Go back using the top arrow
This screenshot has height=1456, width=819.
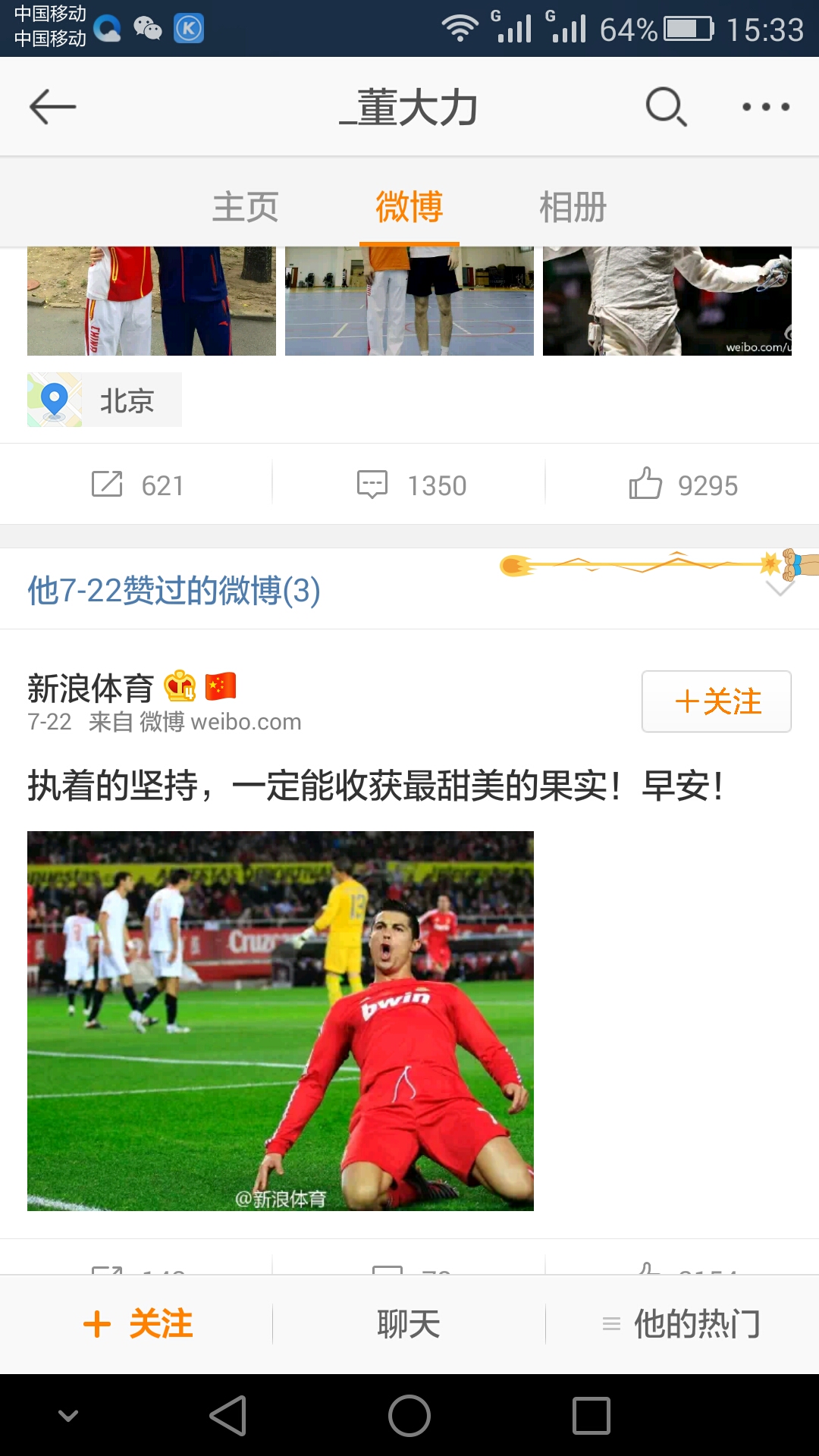coord(53,107)
